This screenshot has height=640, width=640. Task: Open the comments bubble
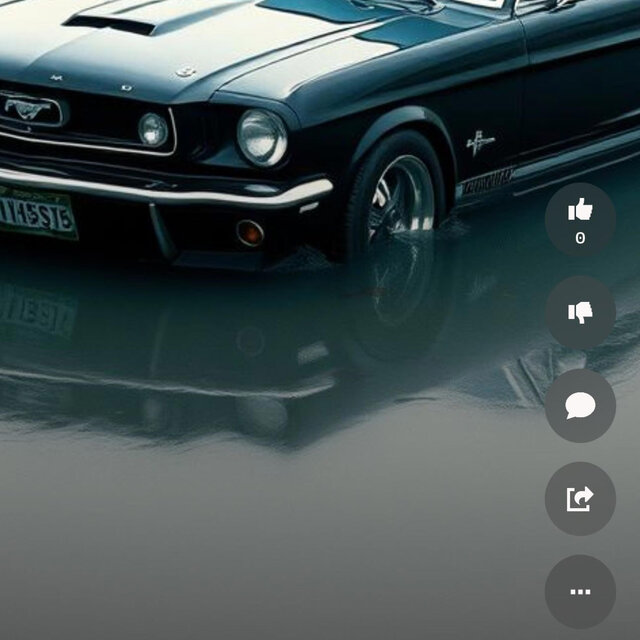coord(580,406)
